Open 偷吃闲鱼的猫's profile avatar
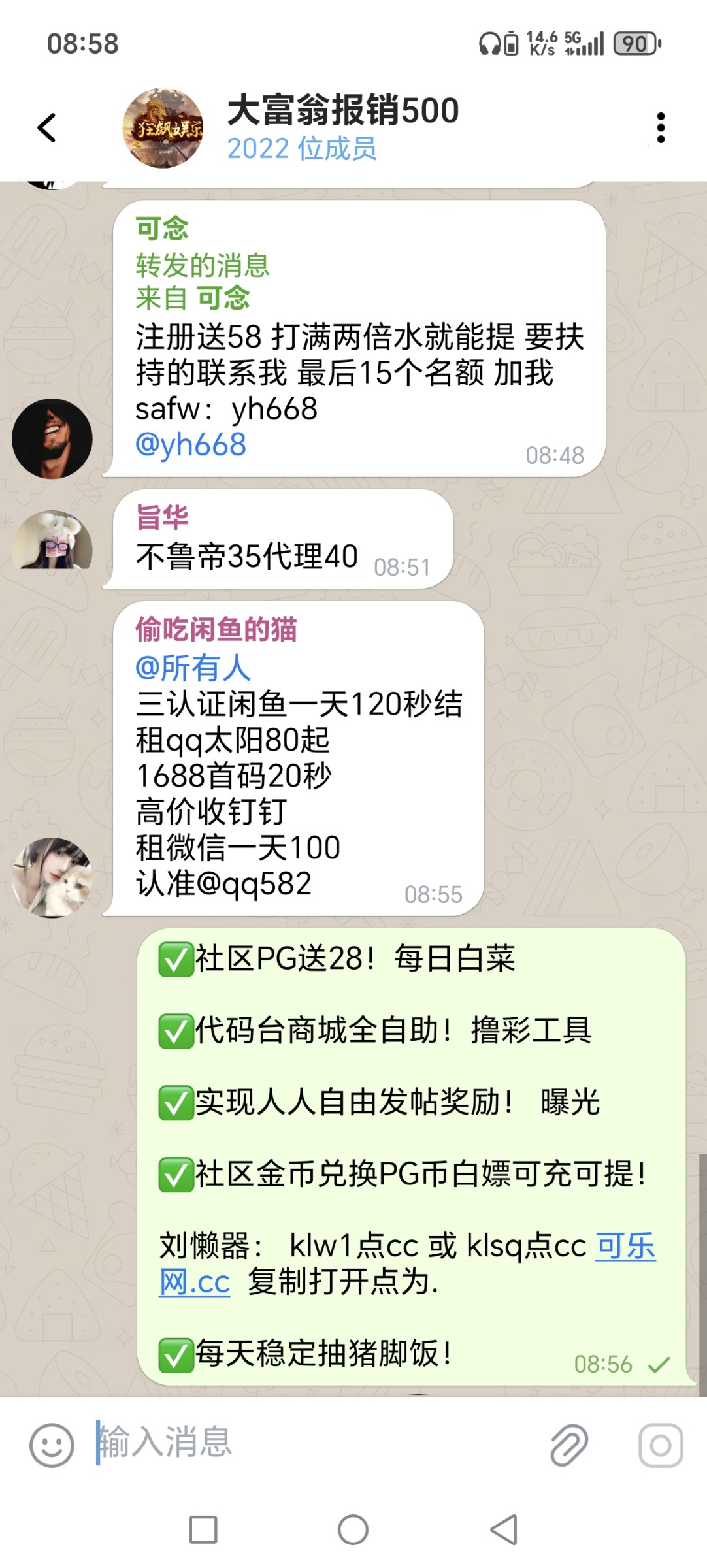 pos(52,877)
